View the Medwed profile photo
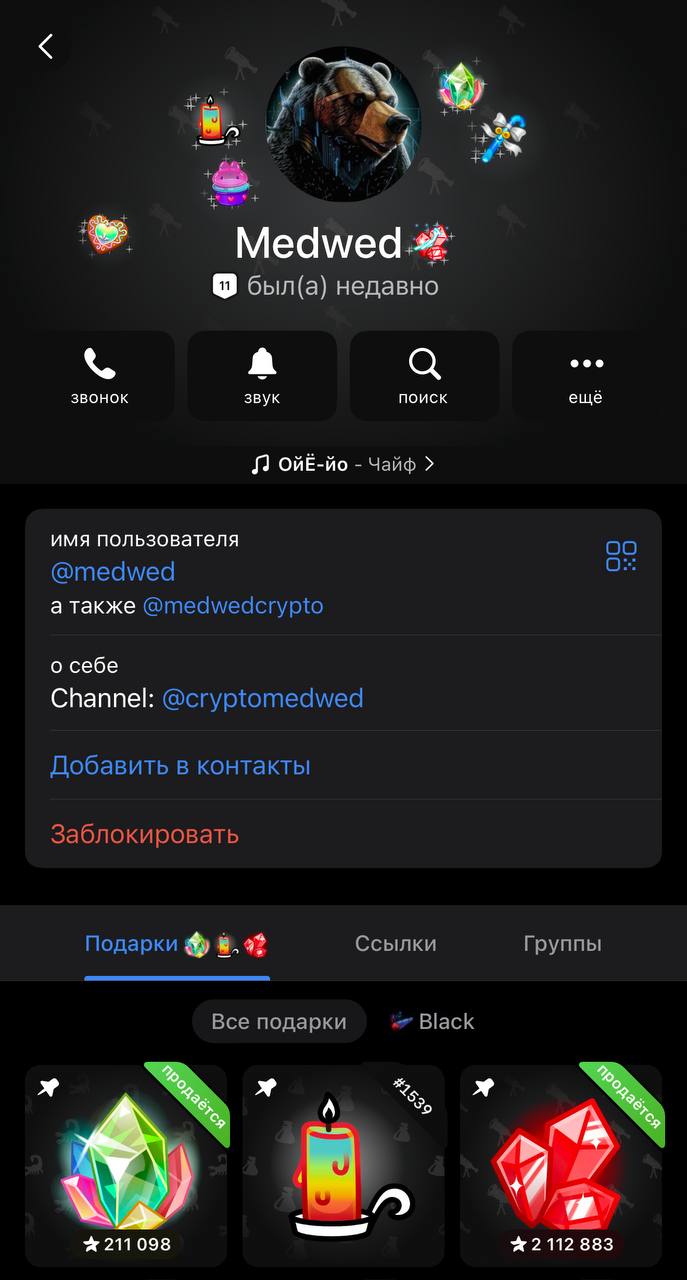 pos(343,123)
